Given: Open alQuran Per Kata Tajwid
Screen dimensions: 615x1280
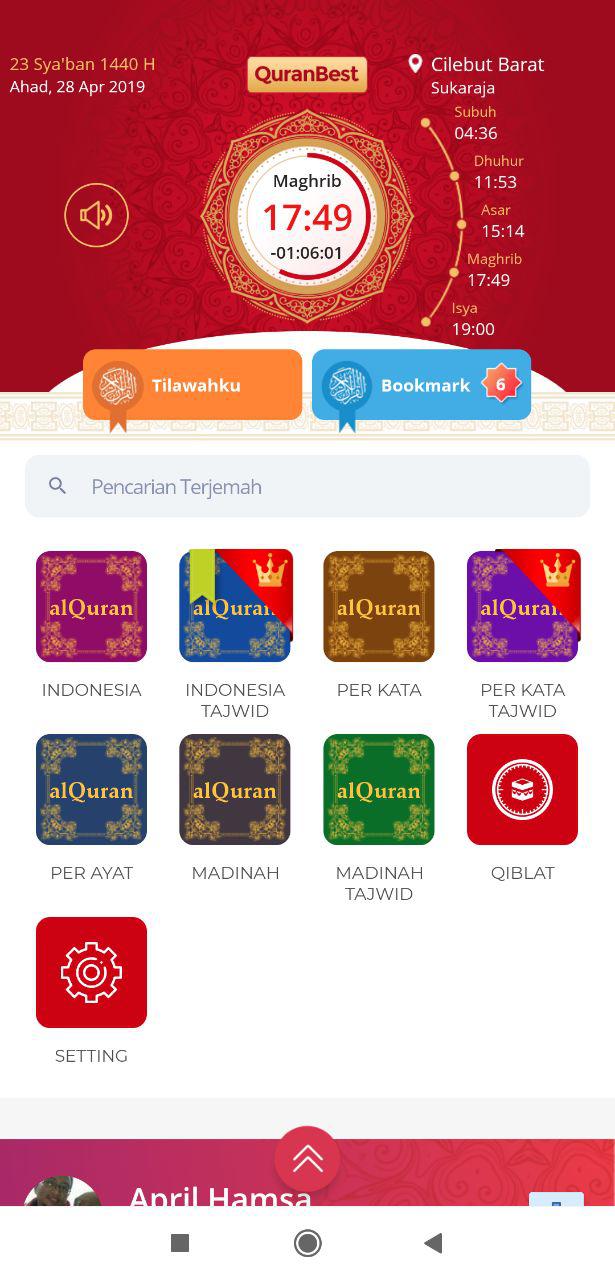Looking at the screenshot, I should [522, 607].
